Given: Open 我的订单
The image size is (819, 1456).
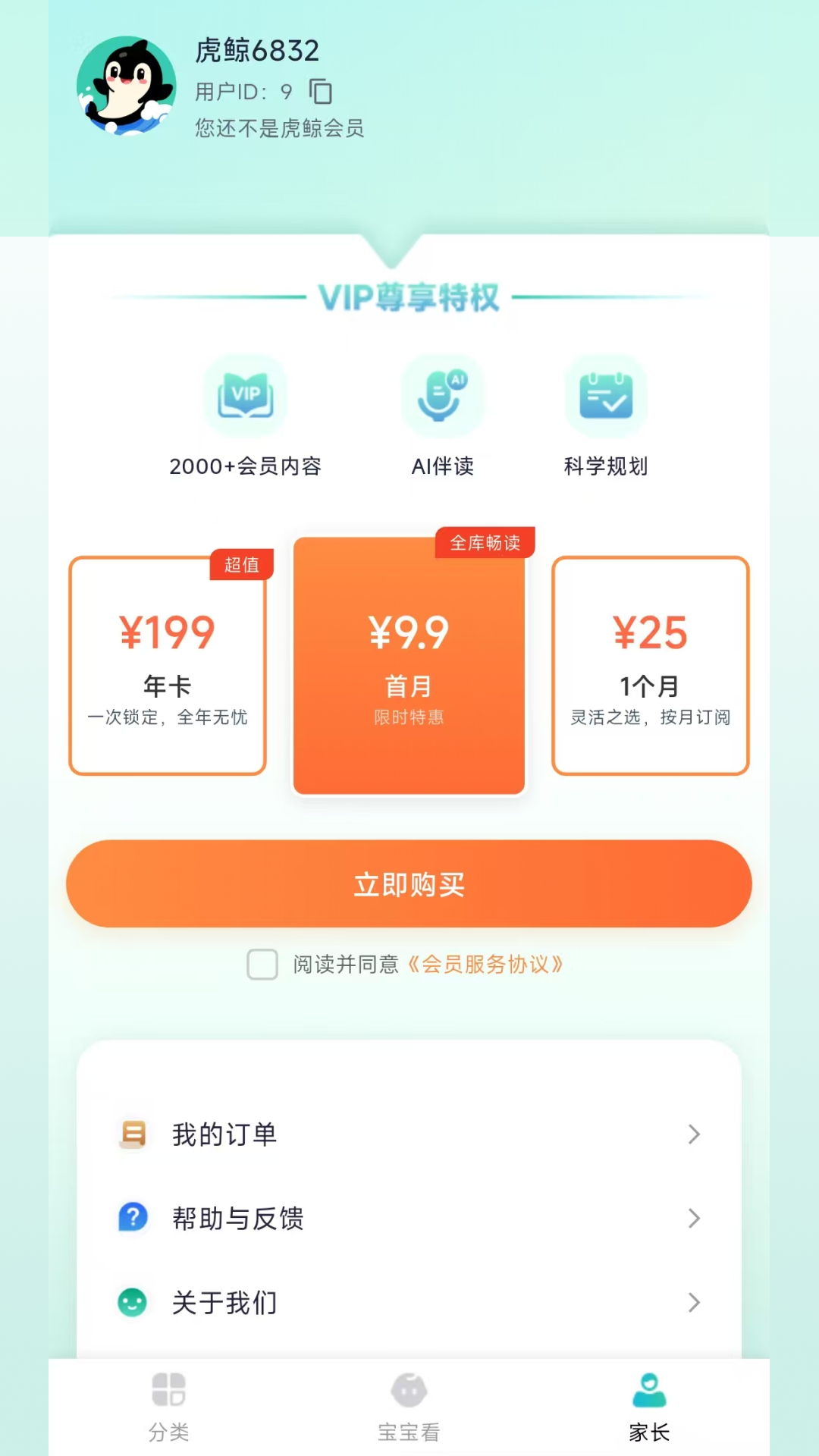Looking at the screenshot, I should tap(409, 1134).
